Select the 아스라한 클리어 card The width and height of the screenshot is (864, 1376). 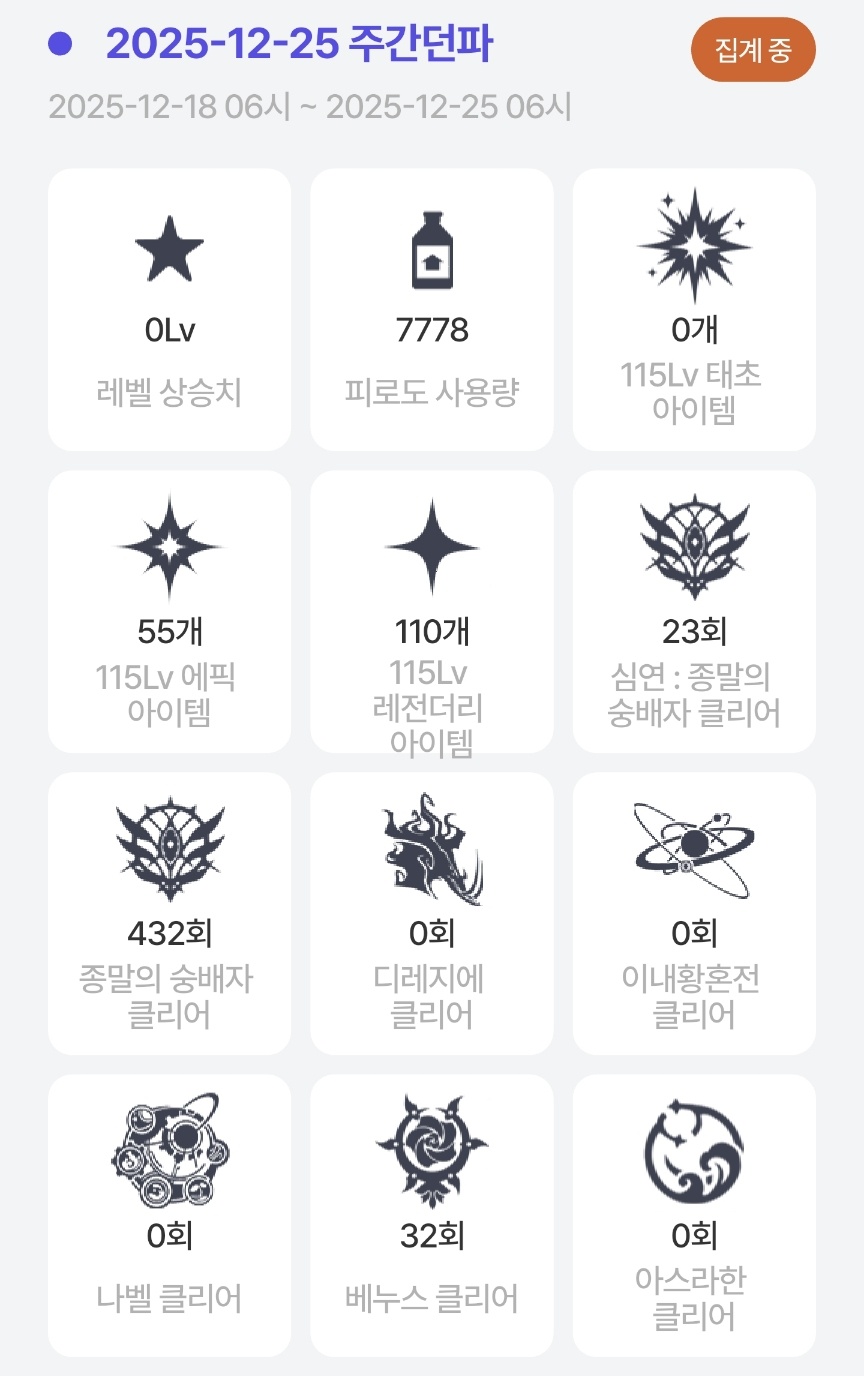pyautogui.click(x=694, y=1216)
